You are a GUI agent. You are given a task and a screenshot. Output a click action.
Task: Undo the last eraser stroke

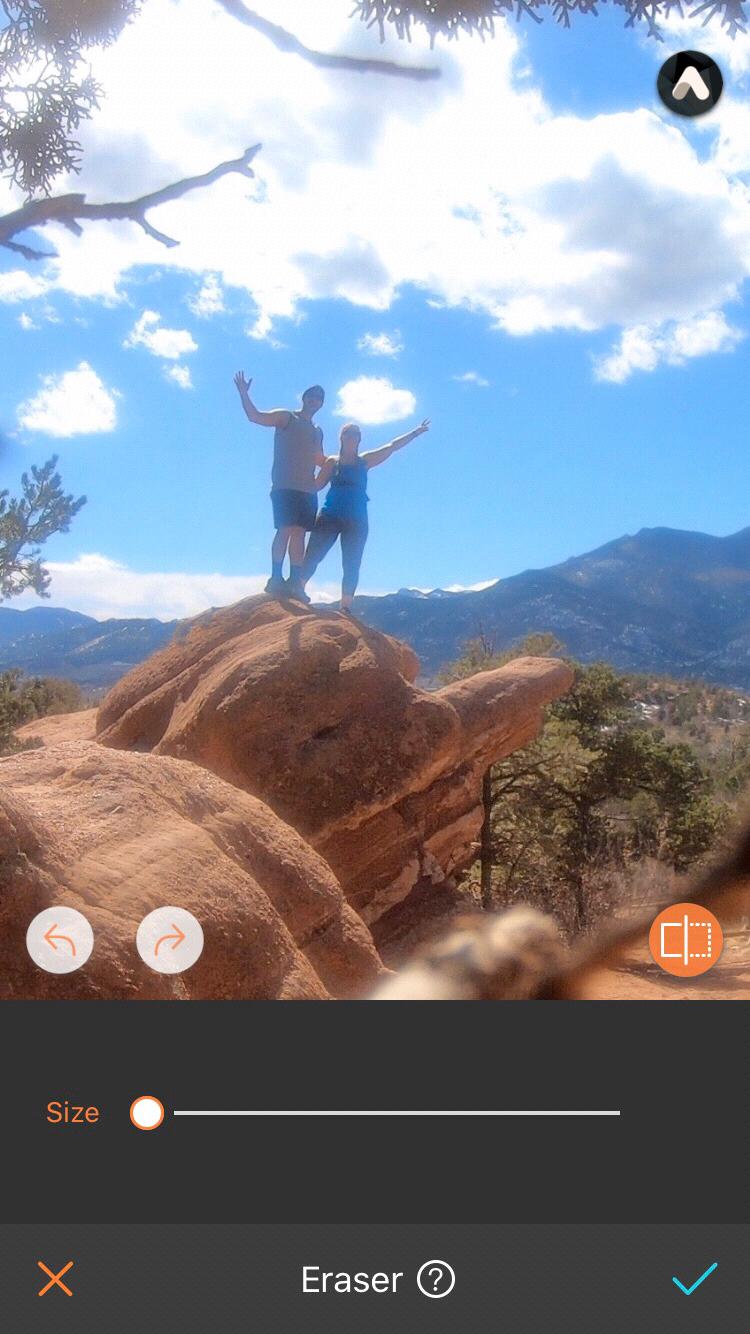(60, 940)
